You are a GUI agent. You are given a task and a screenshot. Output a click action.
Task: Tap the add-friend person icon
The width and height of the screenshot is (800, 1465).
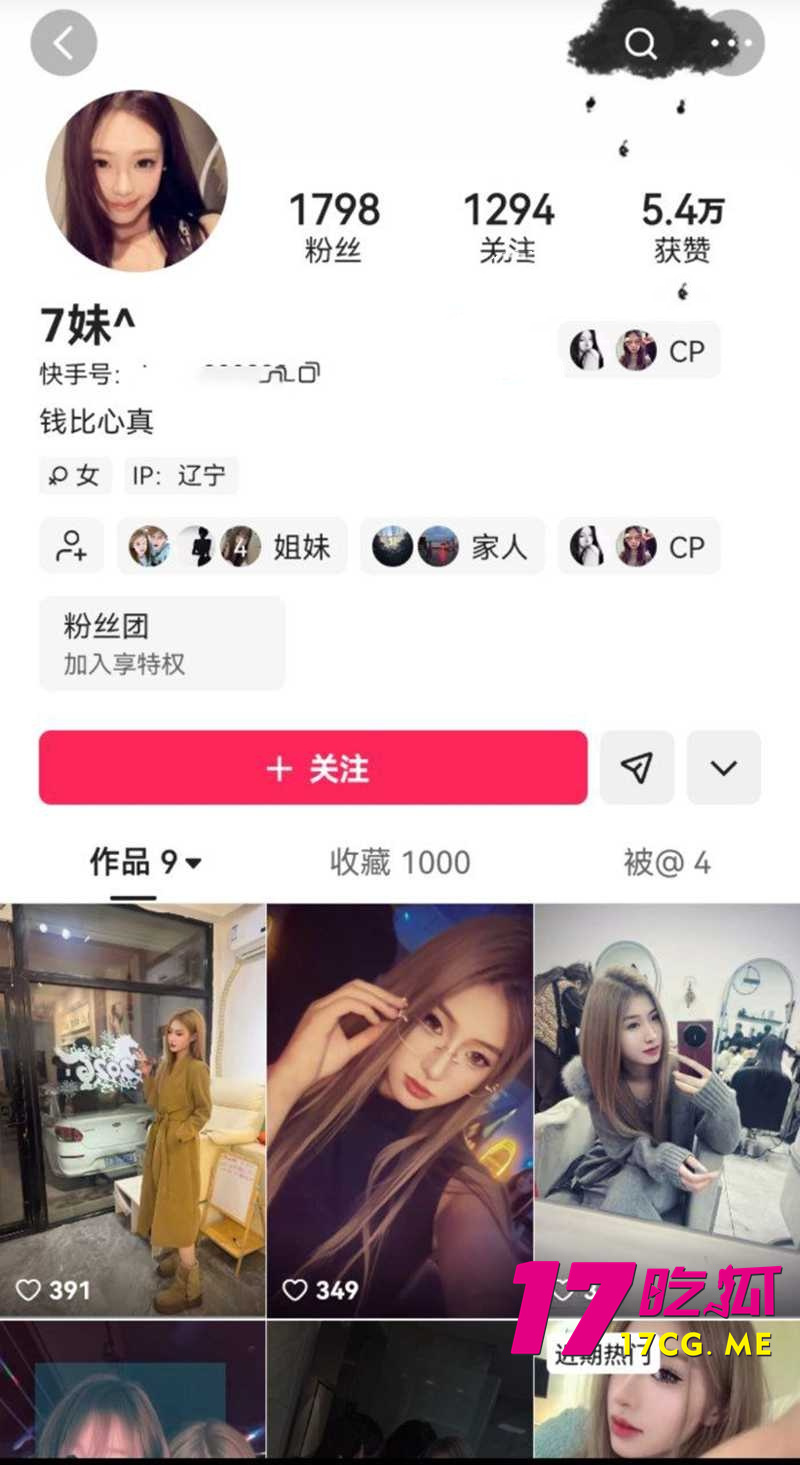pos(70,546)
